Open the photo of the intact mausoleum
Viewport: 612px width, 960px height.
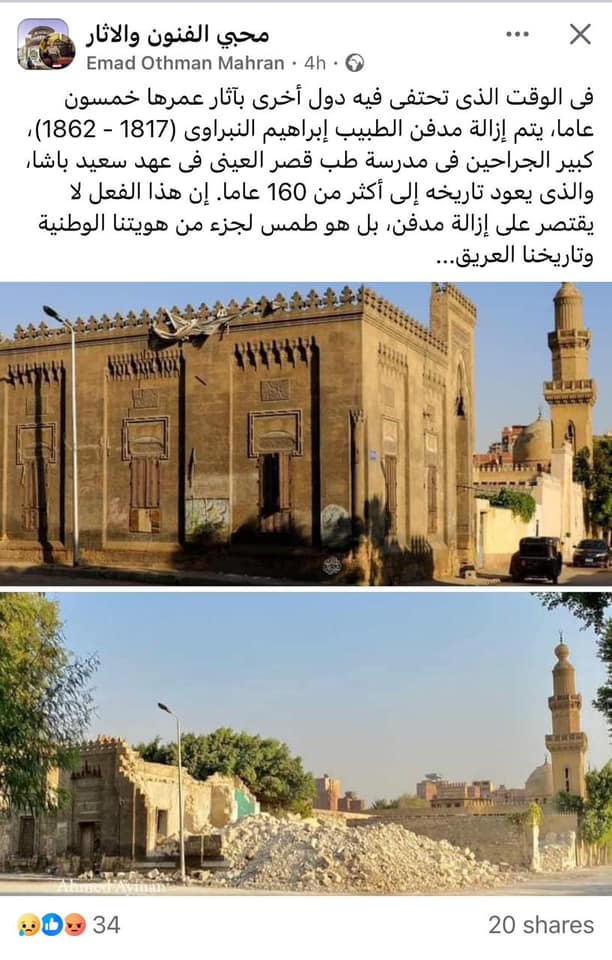point(306,433)
